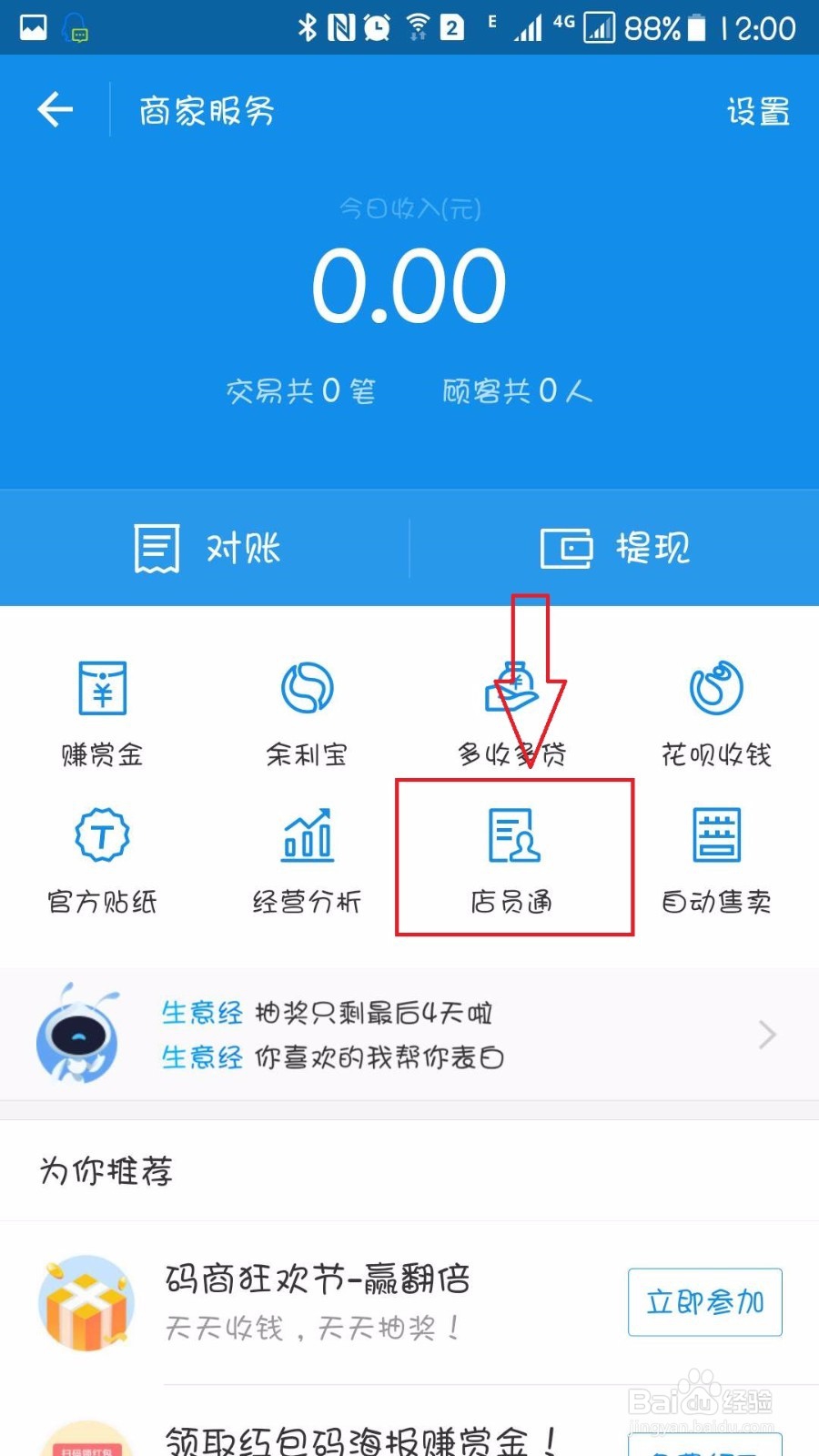Open 码商狂欢节-赢翻倍 promotion

[x=317, y=1280]
